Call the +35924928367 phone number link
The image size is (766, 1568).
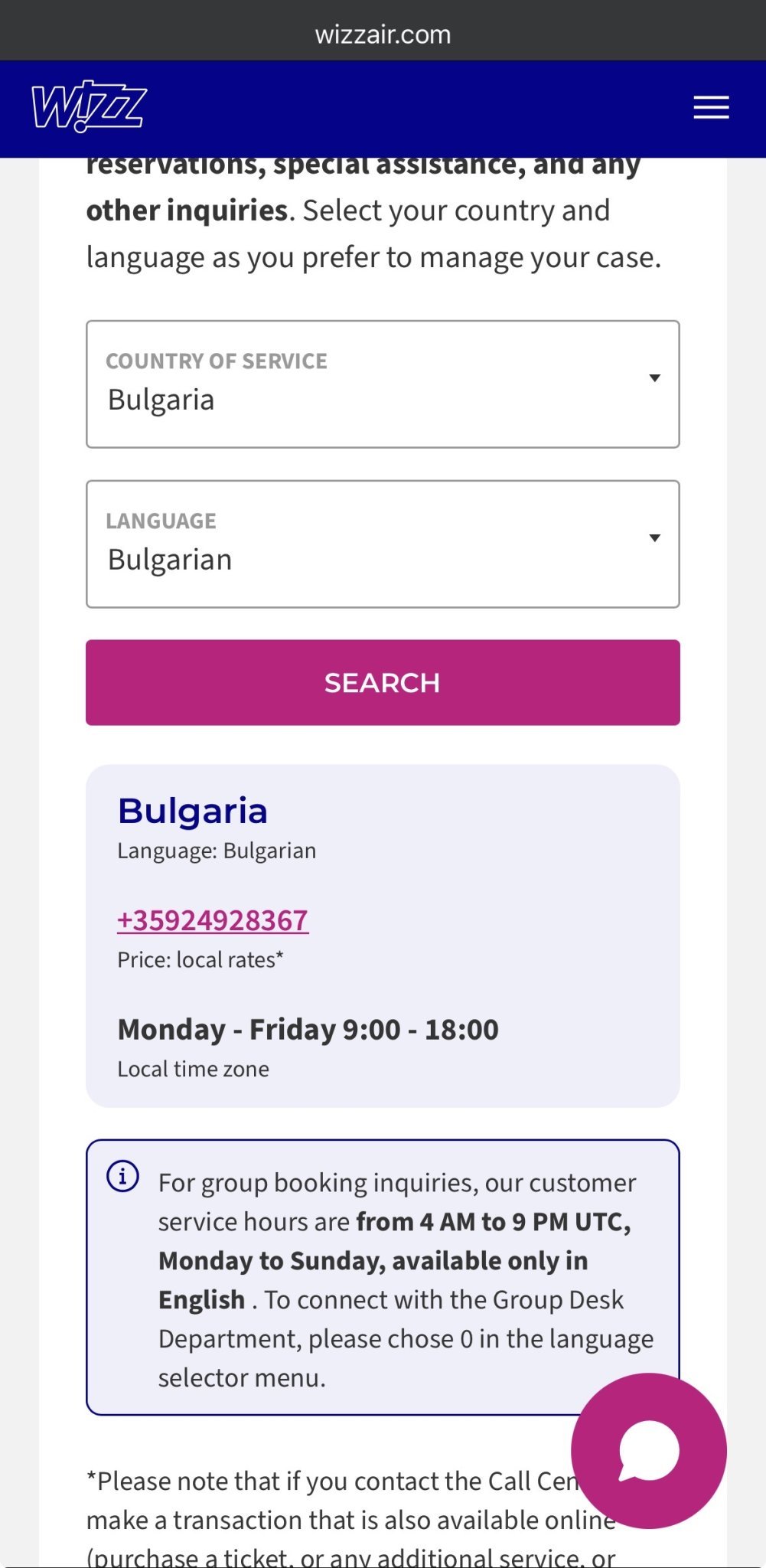(x=213, y=920)
